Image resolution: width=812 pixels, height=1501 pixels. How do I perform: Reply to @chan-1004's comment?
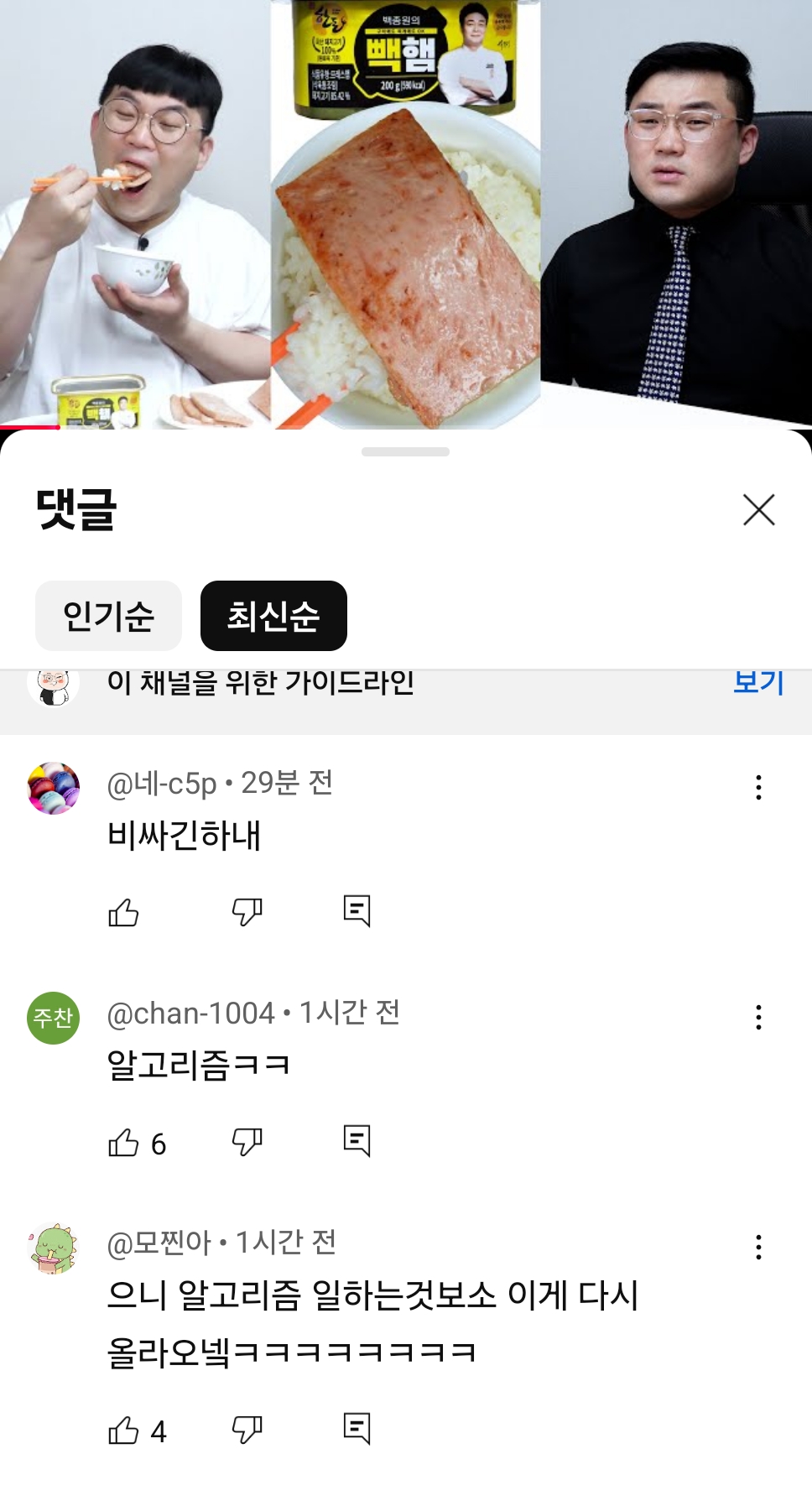(x=357, y=1140)
